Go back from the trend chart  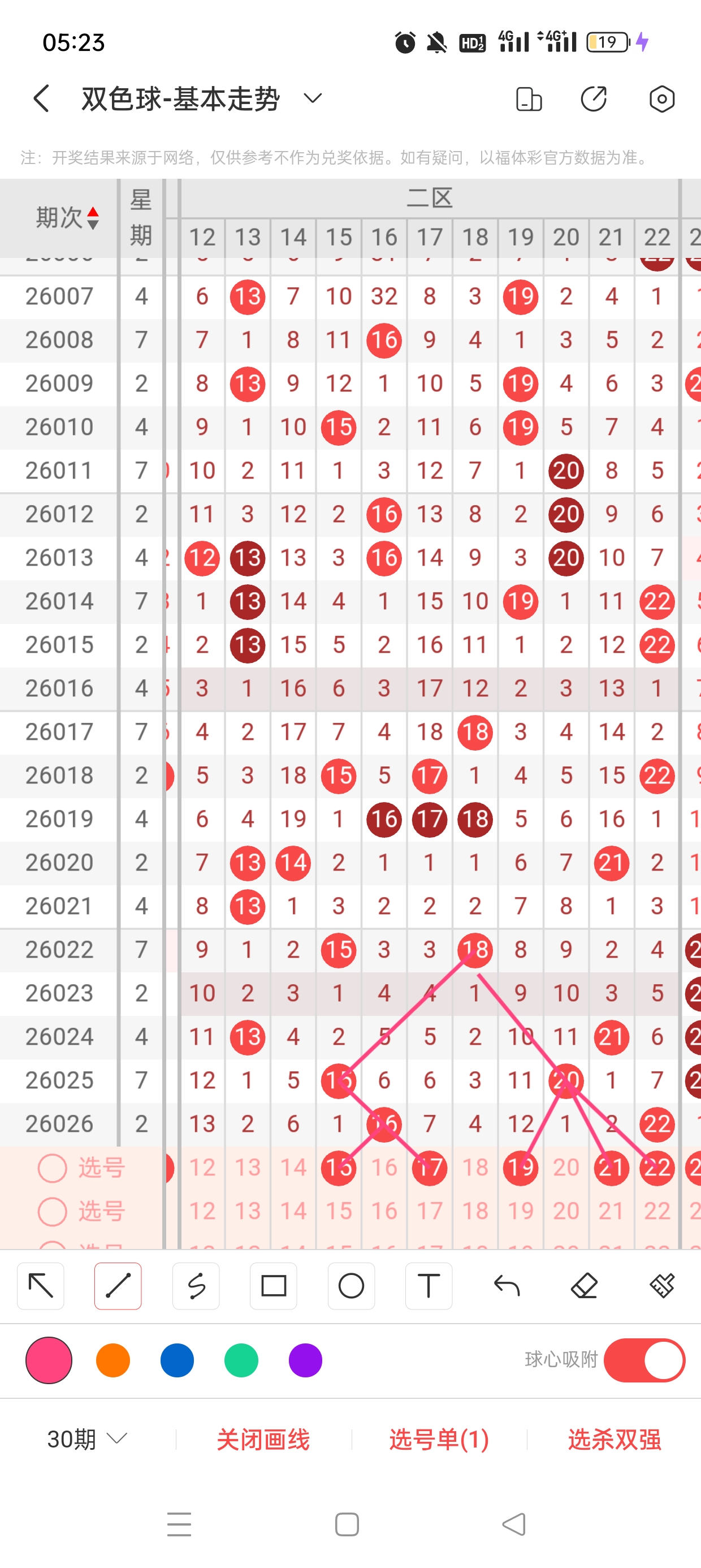click(41, 98)
